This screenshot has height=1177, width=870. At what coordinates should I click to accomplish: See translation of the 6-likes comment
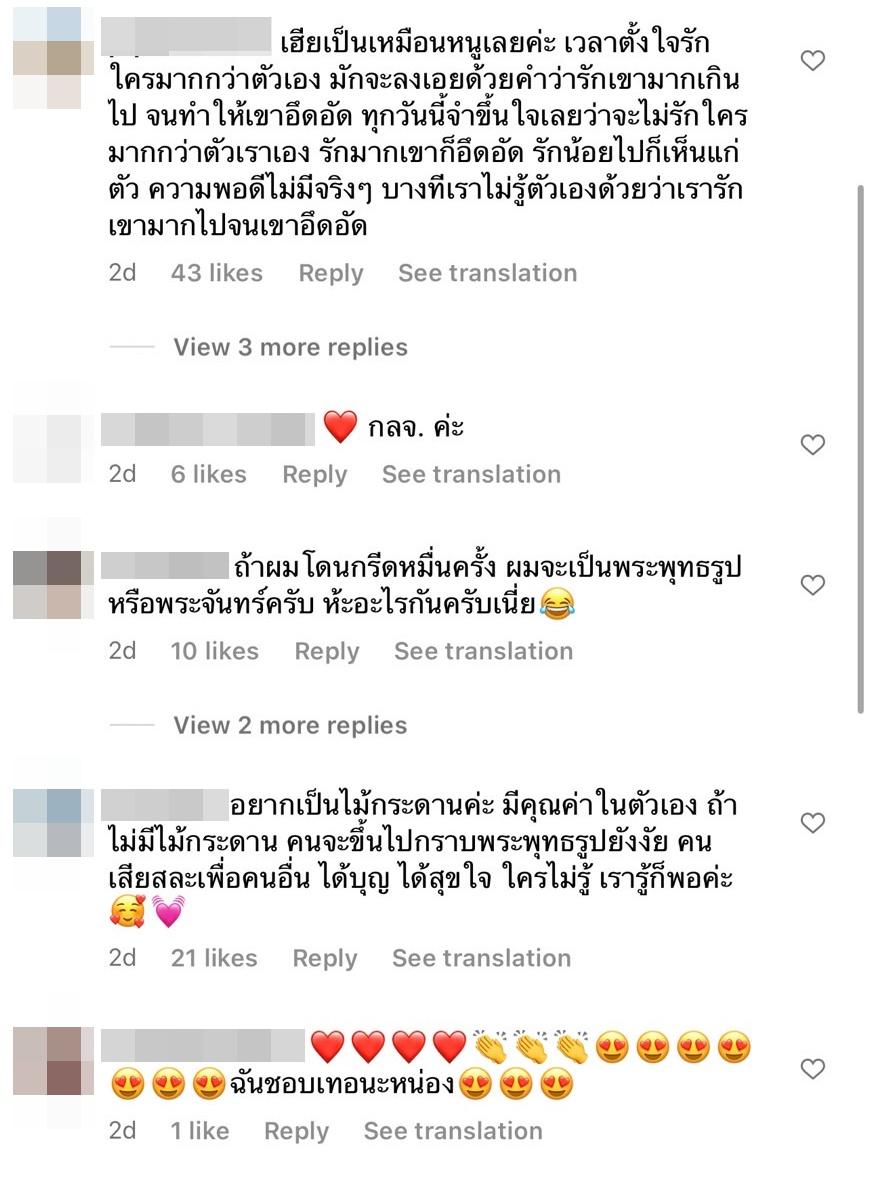tap(471, 474)
